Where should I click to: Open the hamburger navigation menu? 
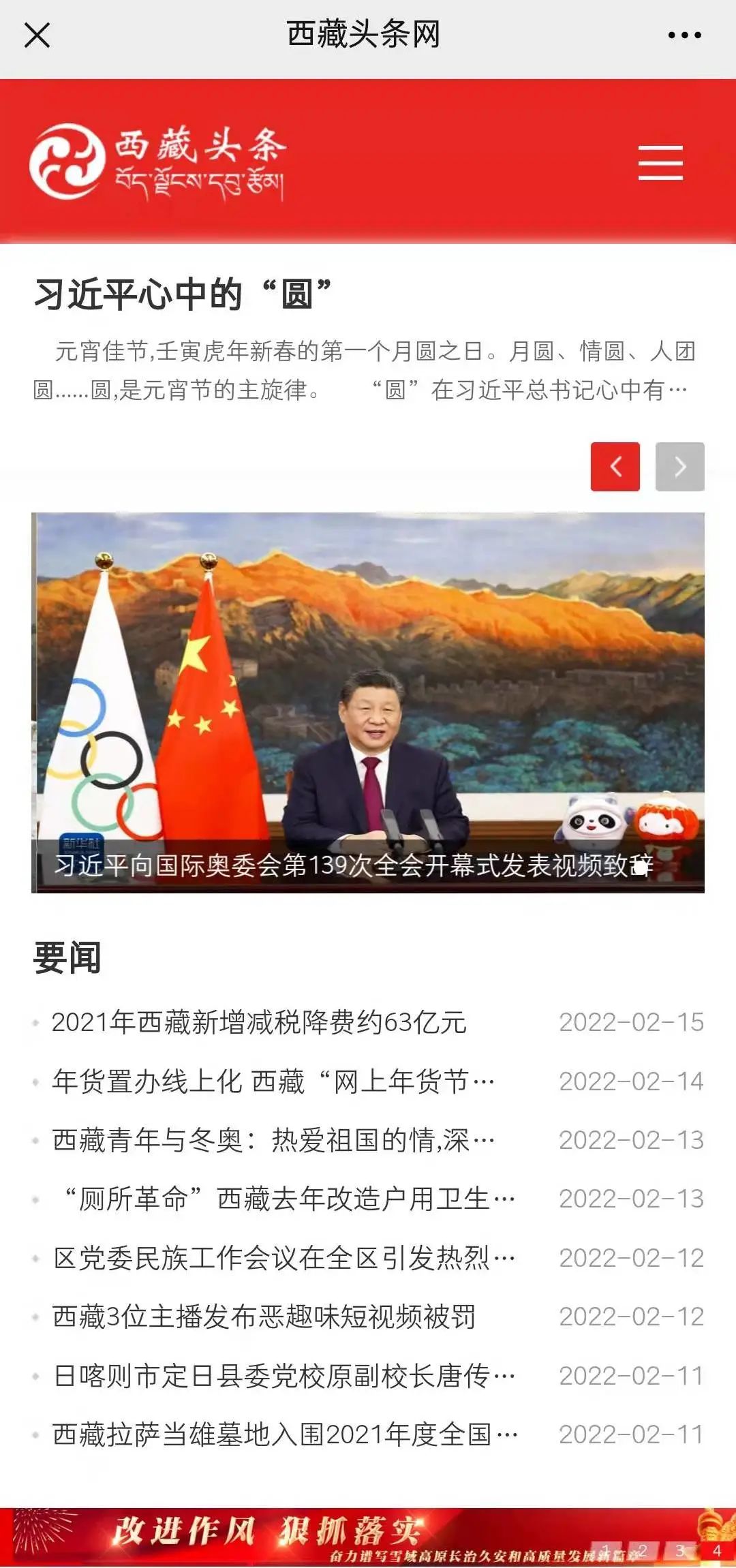tap(660, 162)
